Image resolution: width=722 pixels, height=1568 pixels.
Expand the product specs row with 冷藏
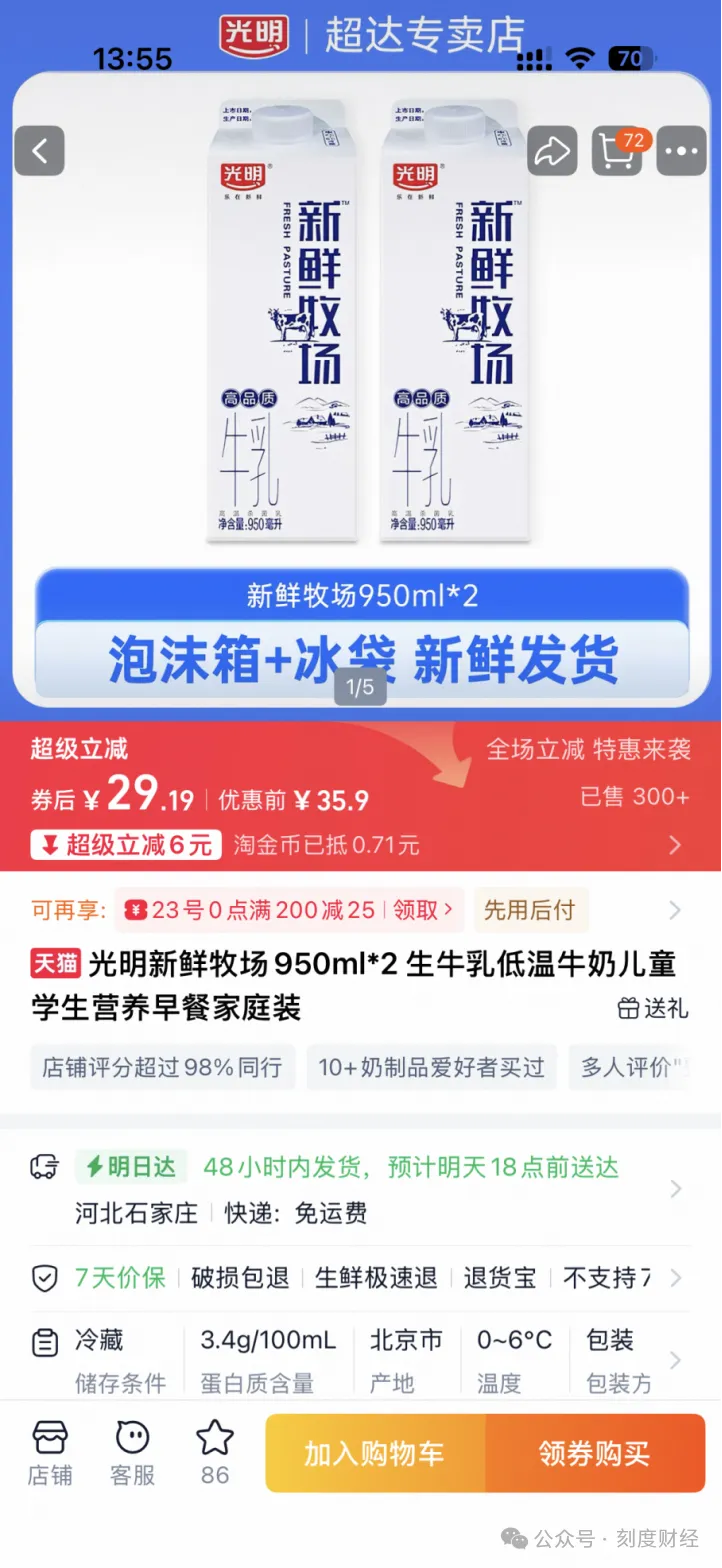pos(360,1360)
